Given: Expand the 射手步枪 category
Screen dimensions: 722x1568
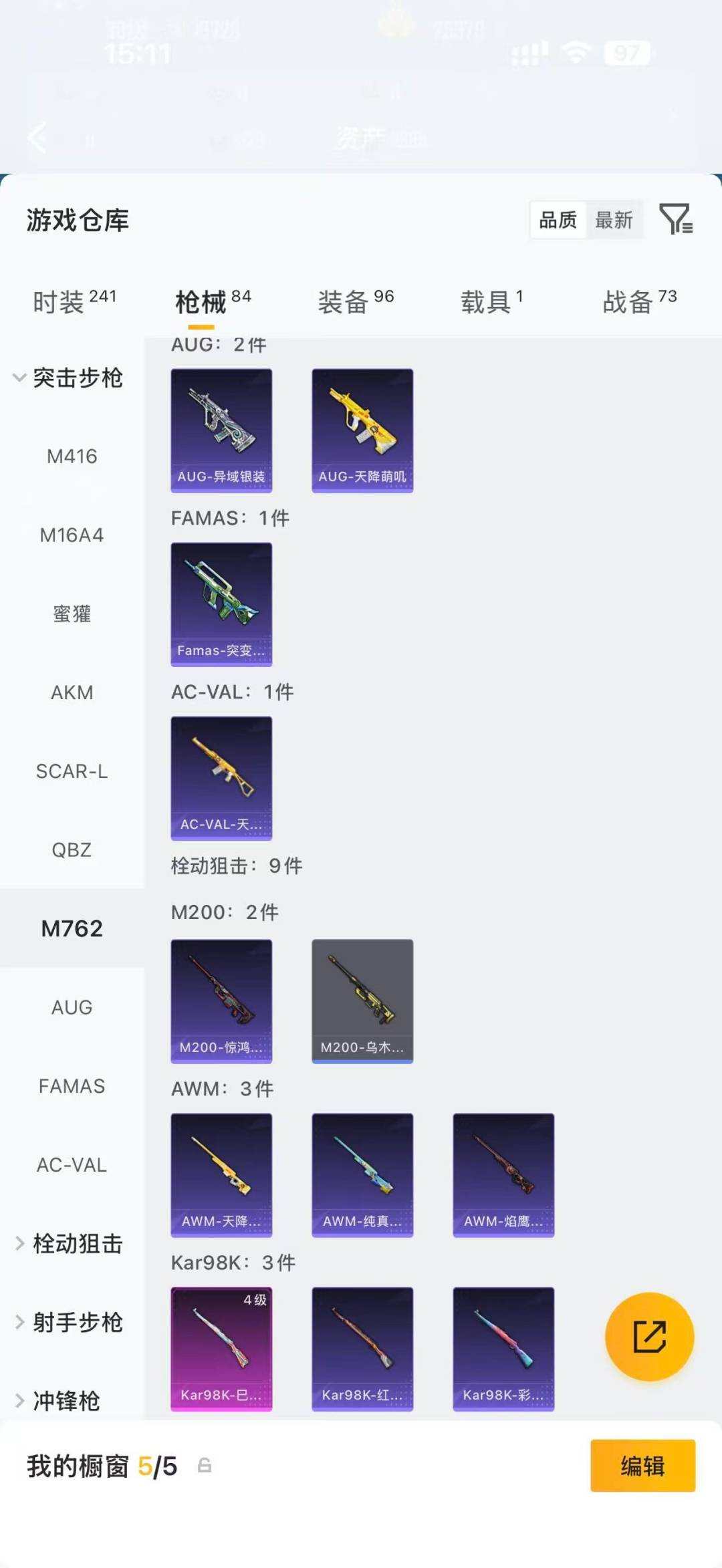Looking at the screenshot, I should point(70,1323).
